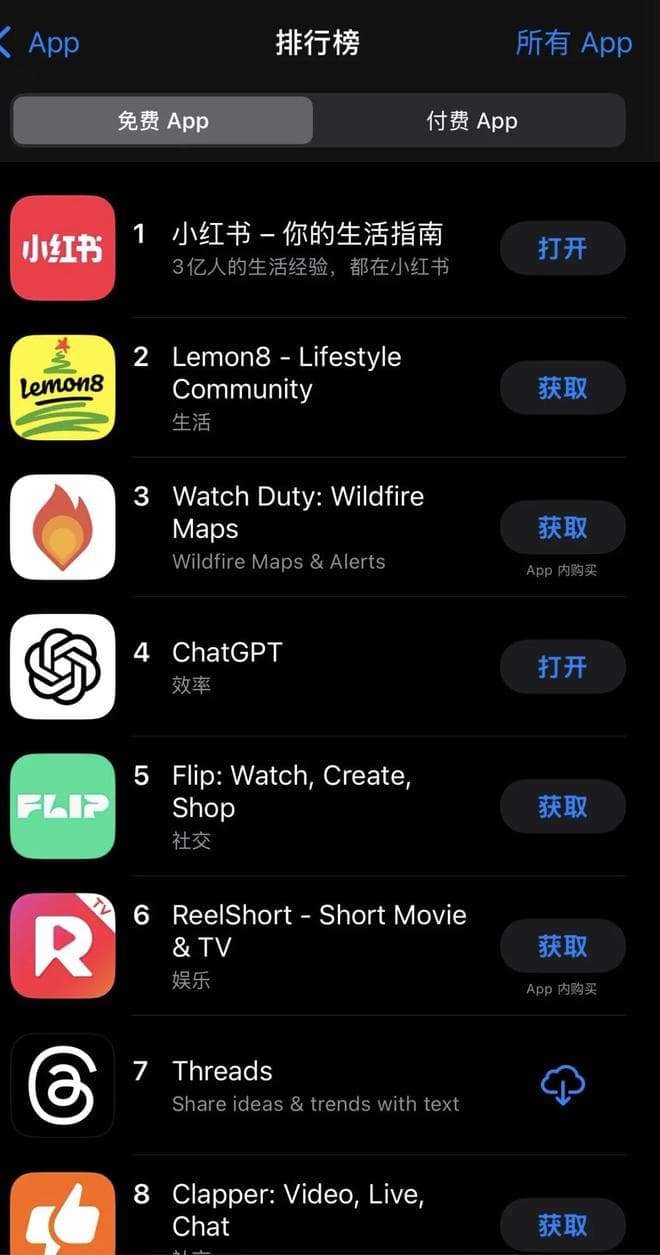Open the Flip app details
Screen dimensions: 660x1255
[x=290, y=791]
